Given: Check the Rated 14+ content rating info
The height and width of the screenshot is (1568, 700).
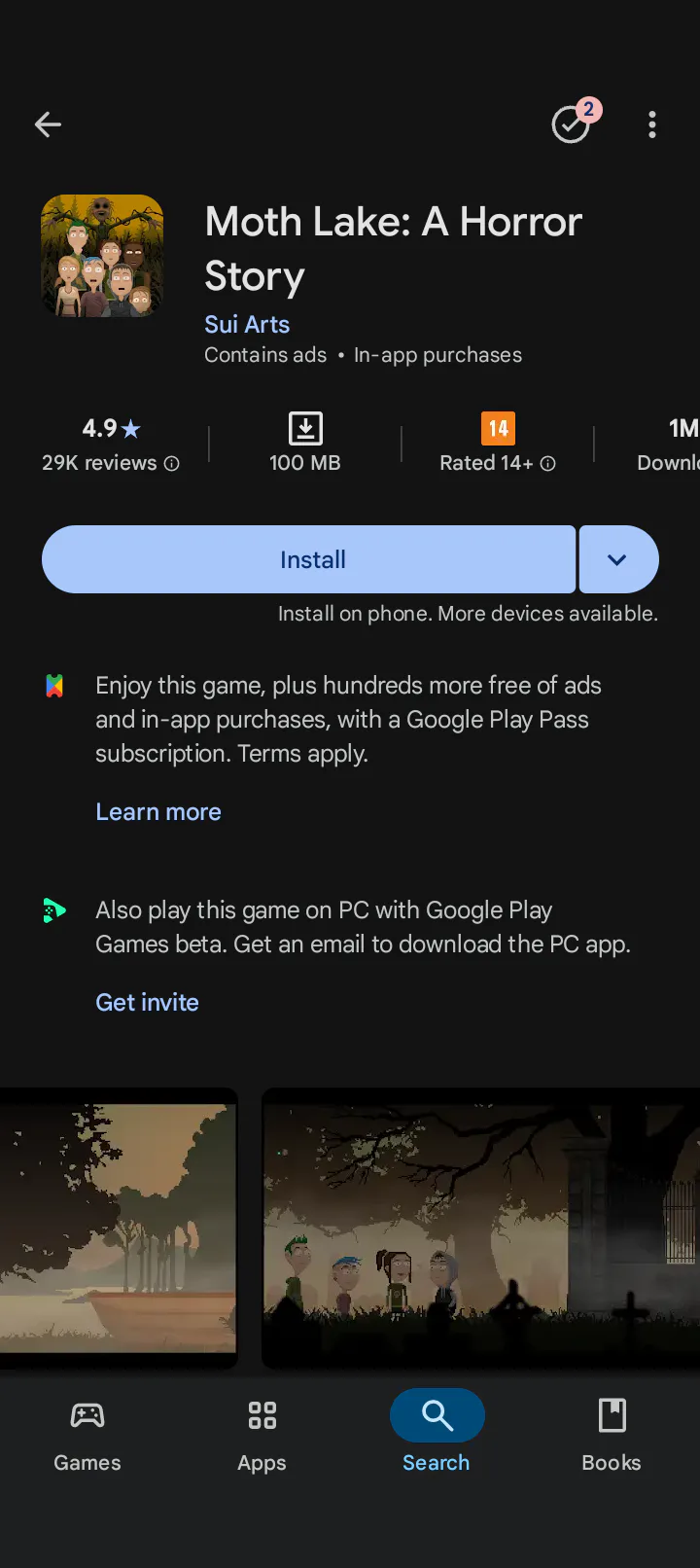Looking at the screenshot, I should point(497,445).
